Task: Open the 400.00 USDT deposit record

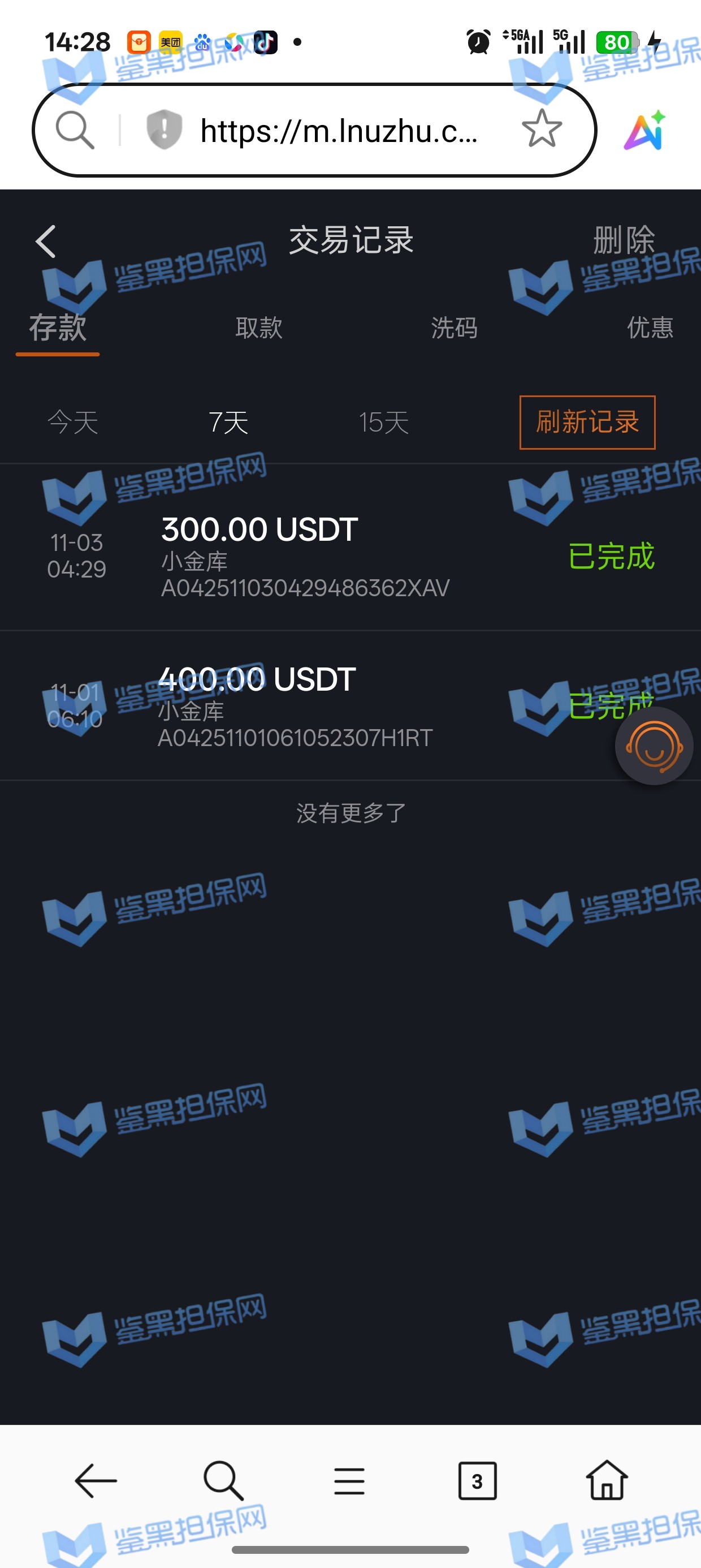Action: tap(304, 705)
